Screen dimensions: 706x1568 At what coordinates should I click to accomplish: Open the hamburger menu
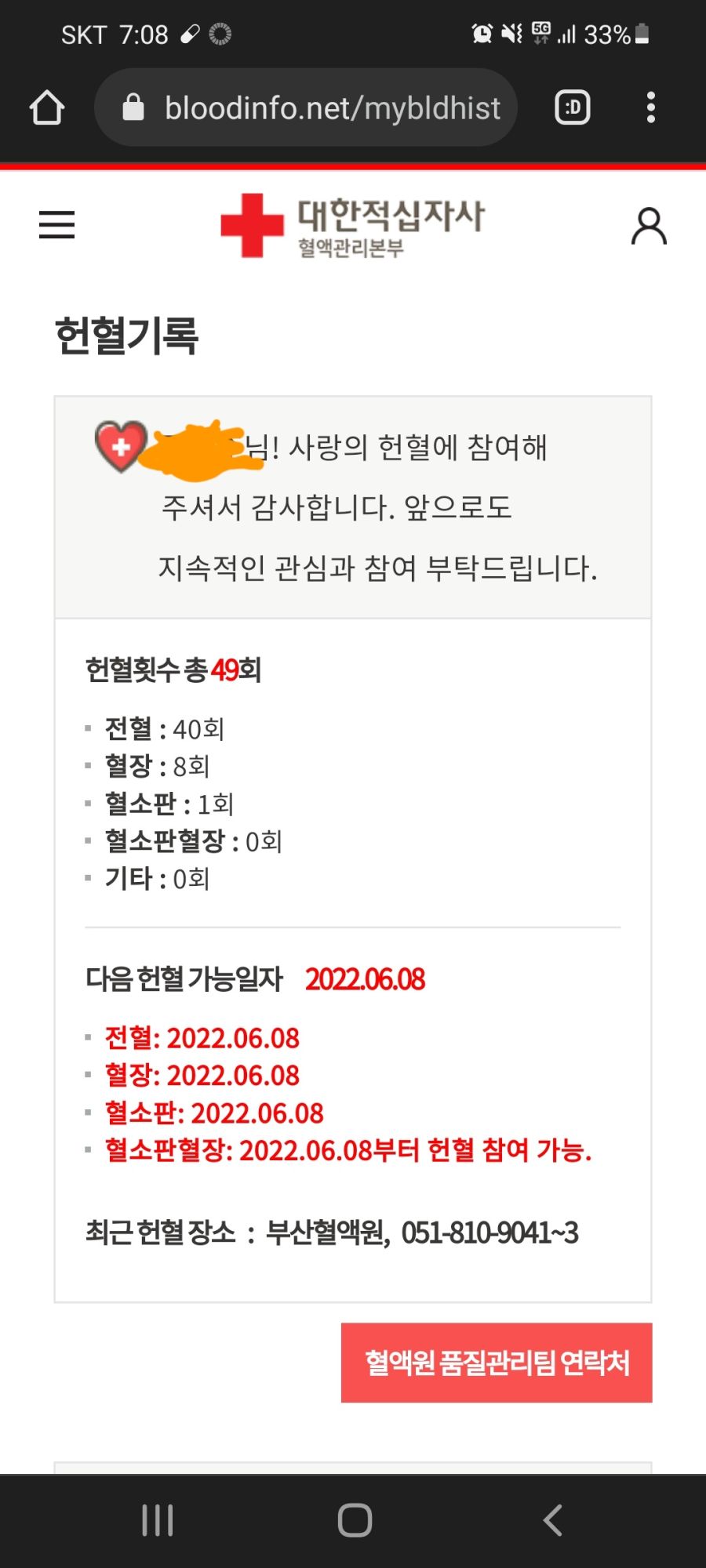click(56, 224)
